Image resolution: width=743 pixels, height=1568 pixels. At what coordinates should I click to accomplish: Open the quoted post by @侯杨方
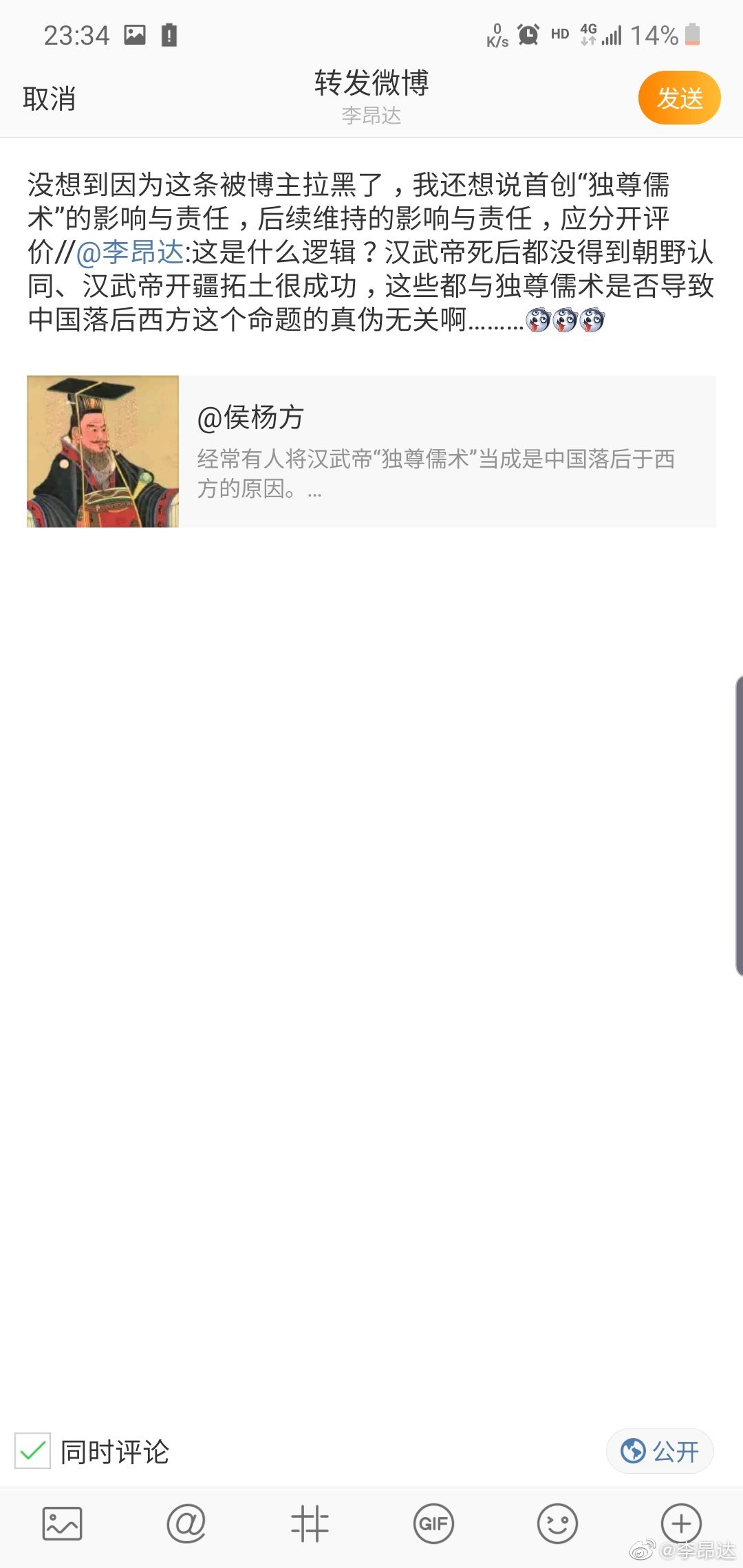coord(371,452)
